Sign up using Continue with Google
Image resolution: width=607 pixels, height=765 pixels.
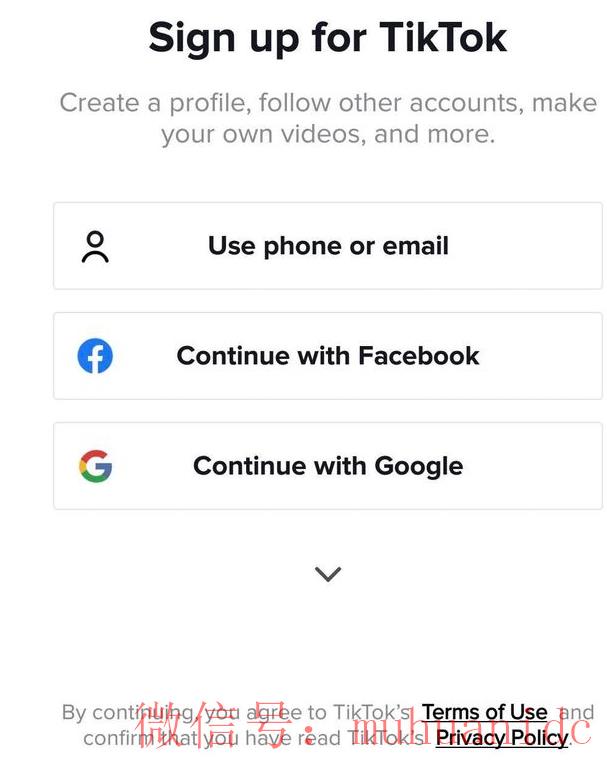tap(328, 466)
